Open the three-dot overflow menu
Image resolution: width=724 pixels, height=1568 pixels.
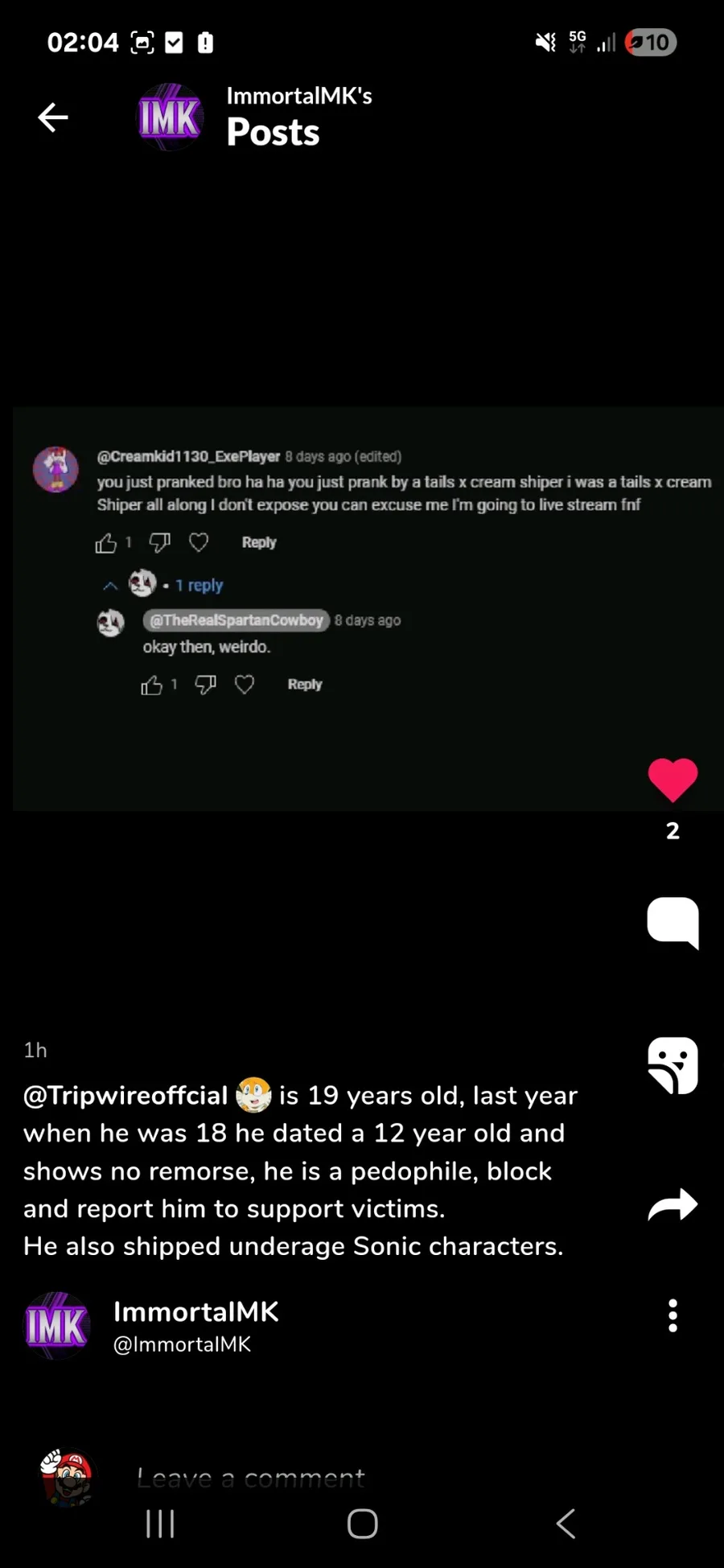click(x=673, y=1316)
